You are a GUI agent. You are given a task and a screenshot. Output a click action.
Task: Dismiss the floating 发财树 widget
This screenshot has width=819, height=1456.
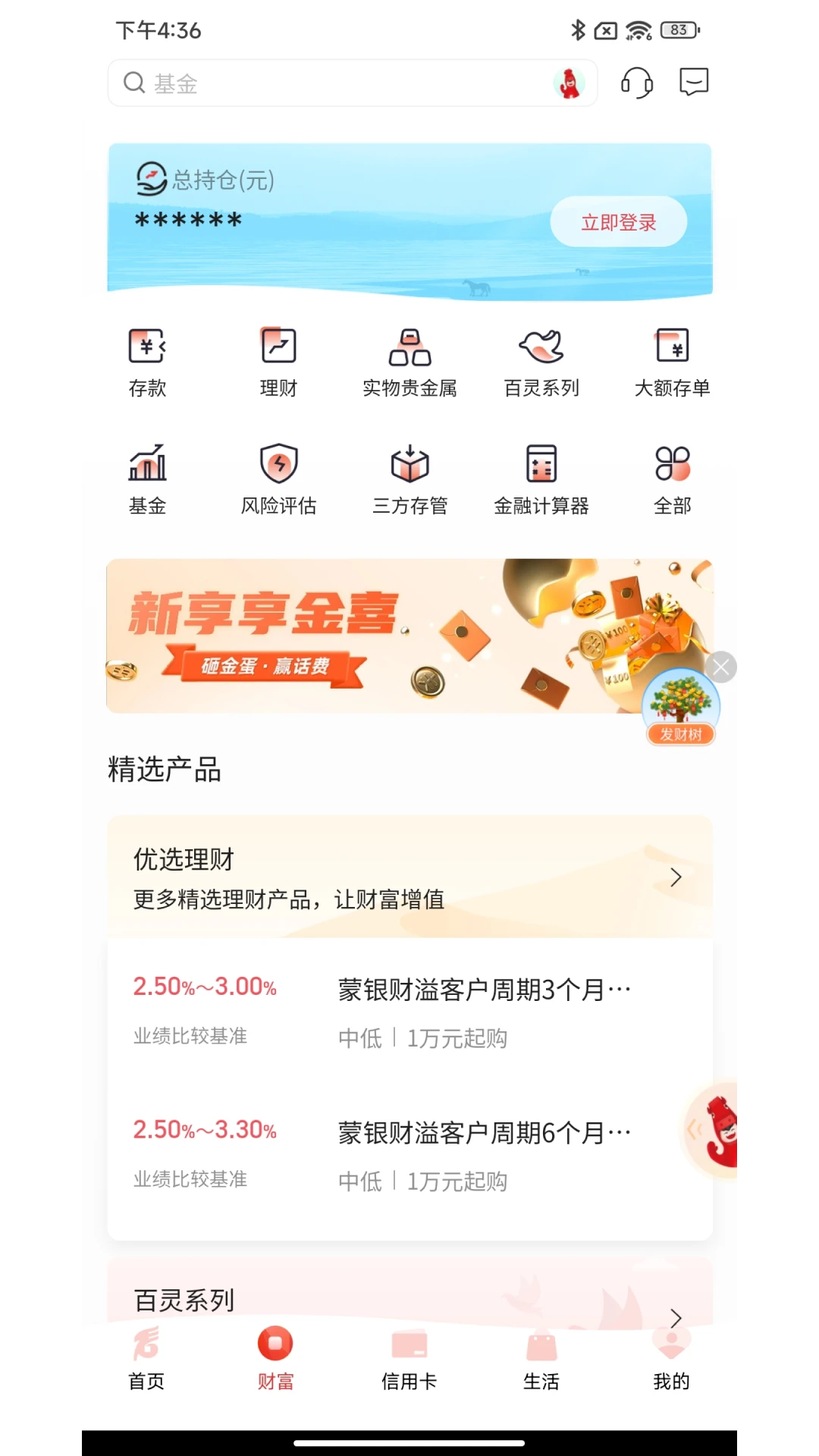(721, 667)
